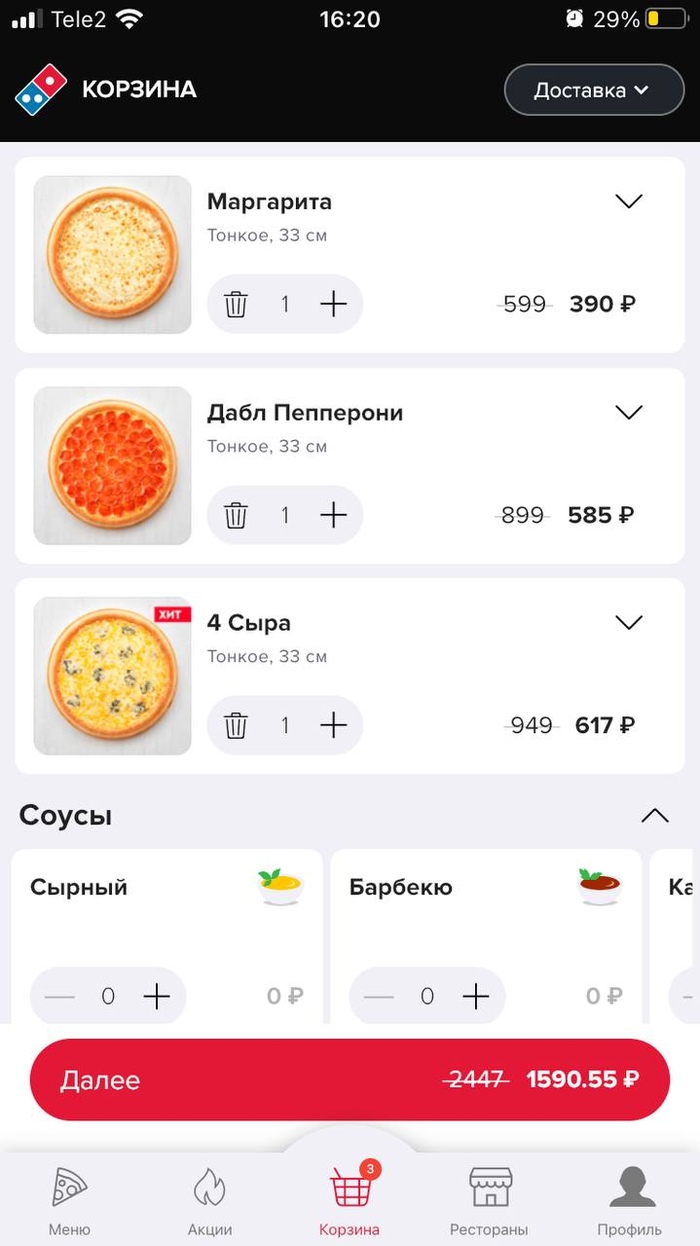Expand 4 Сыра item details
Viewport: 700px width, 1246px height.
(x=628, y=623)
